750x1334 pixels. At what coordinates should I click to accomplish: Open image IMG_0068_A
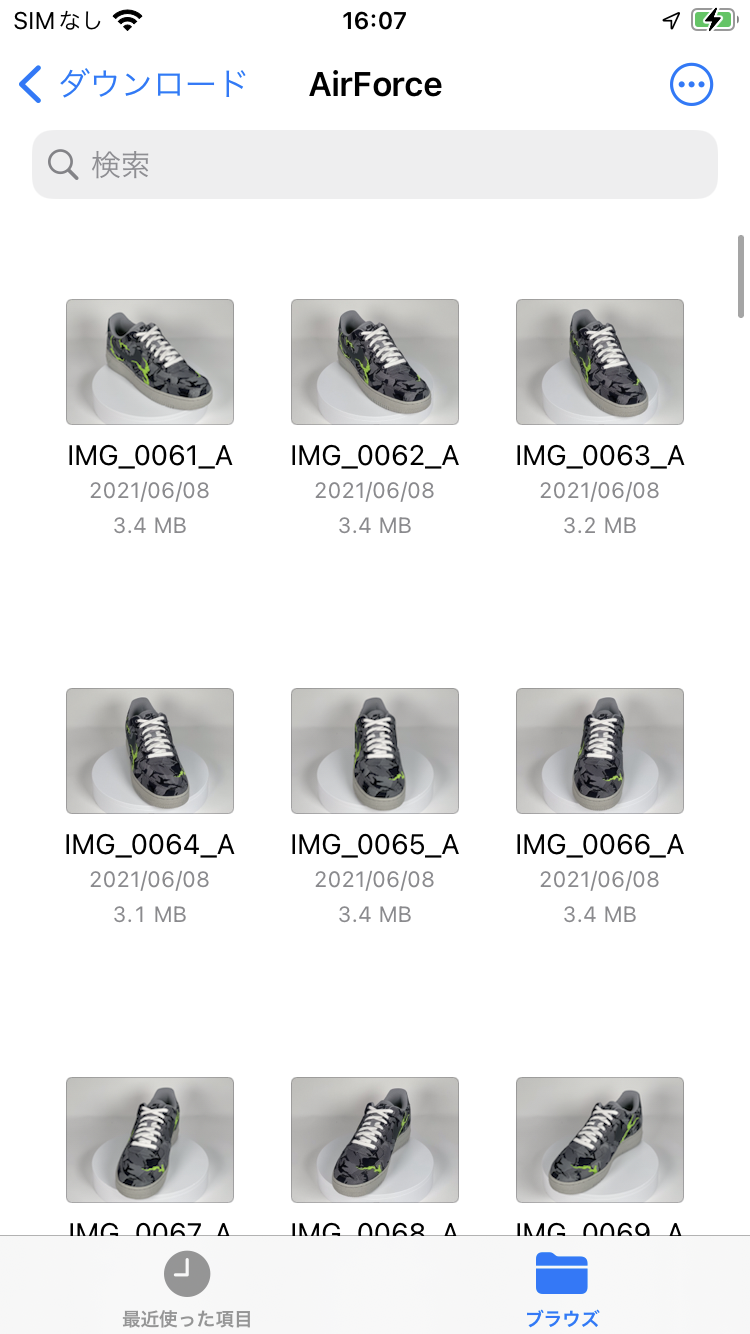(375, 1140)
